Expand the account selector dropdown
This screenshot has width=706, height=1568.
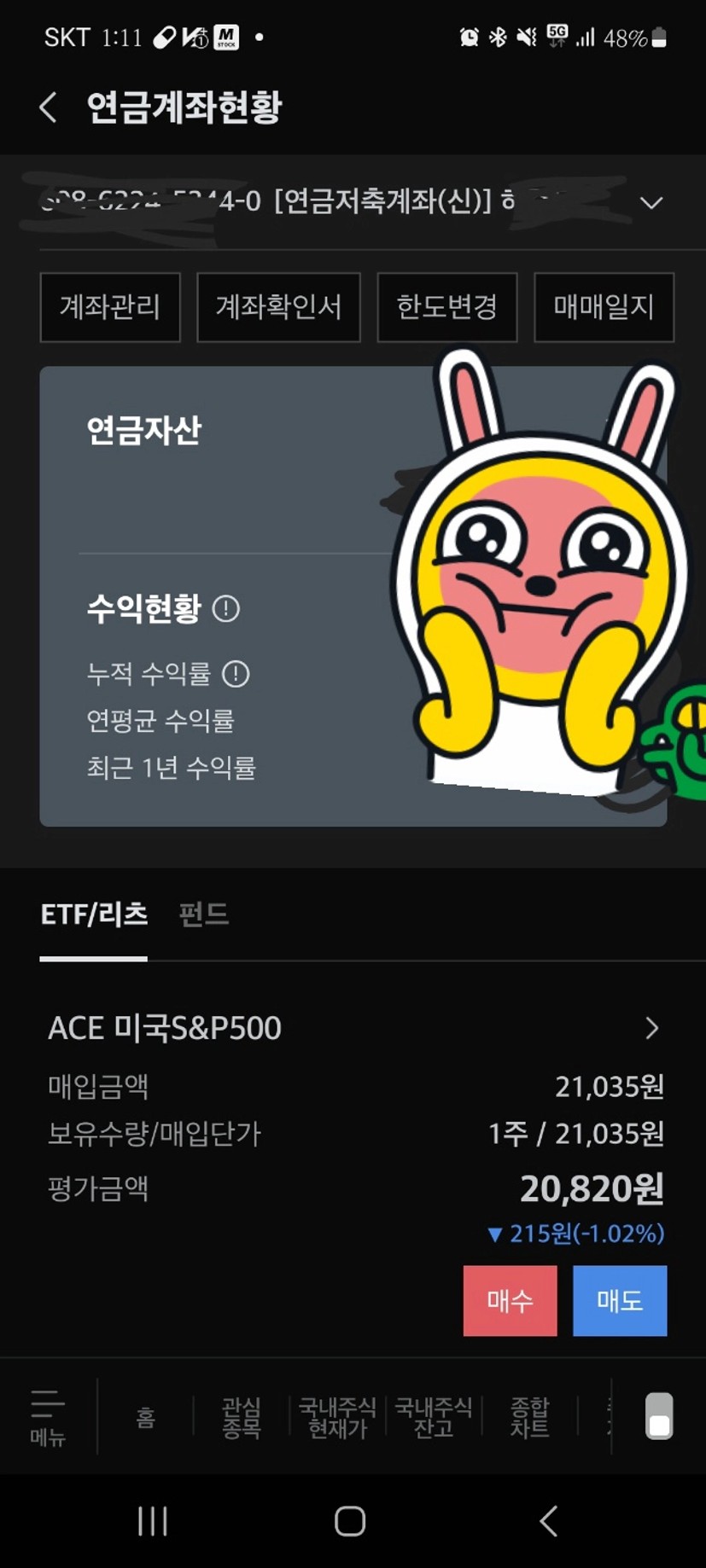651,203
